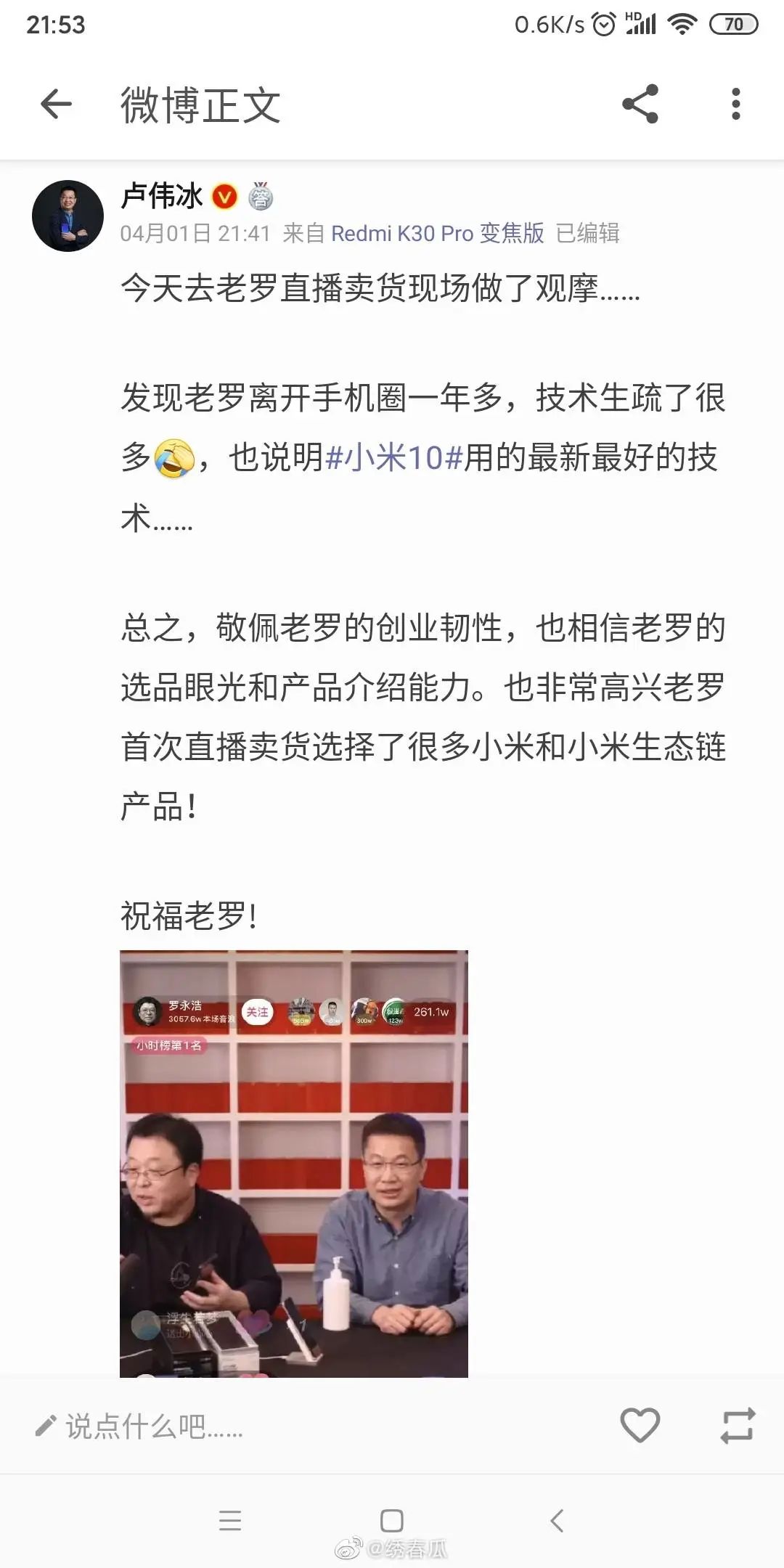This screenshot has width=784, height=1568.
Task: Open 卢伟冰's profile avatar
Action: tap(68, 216)
